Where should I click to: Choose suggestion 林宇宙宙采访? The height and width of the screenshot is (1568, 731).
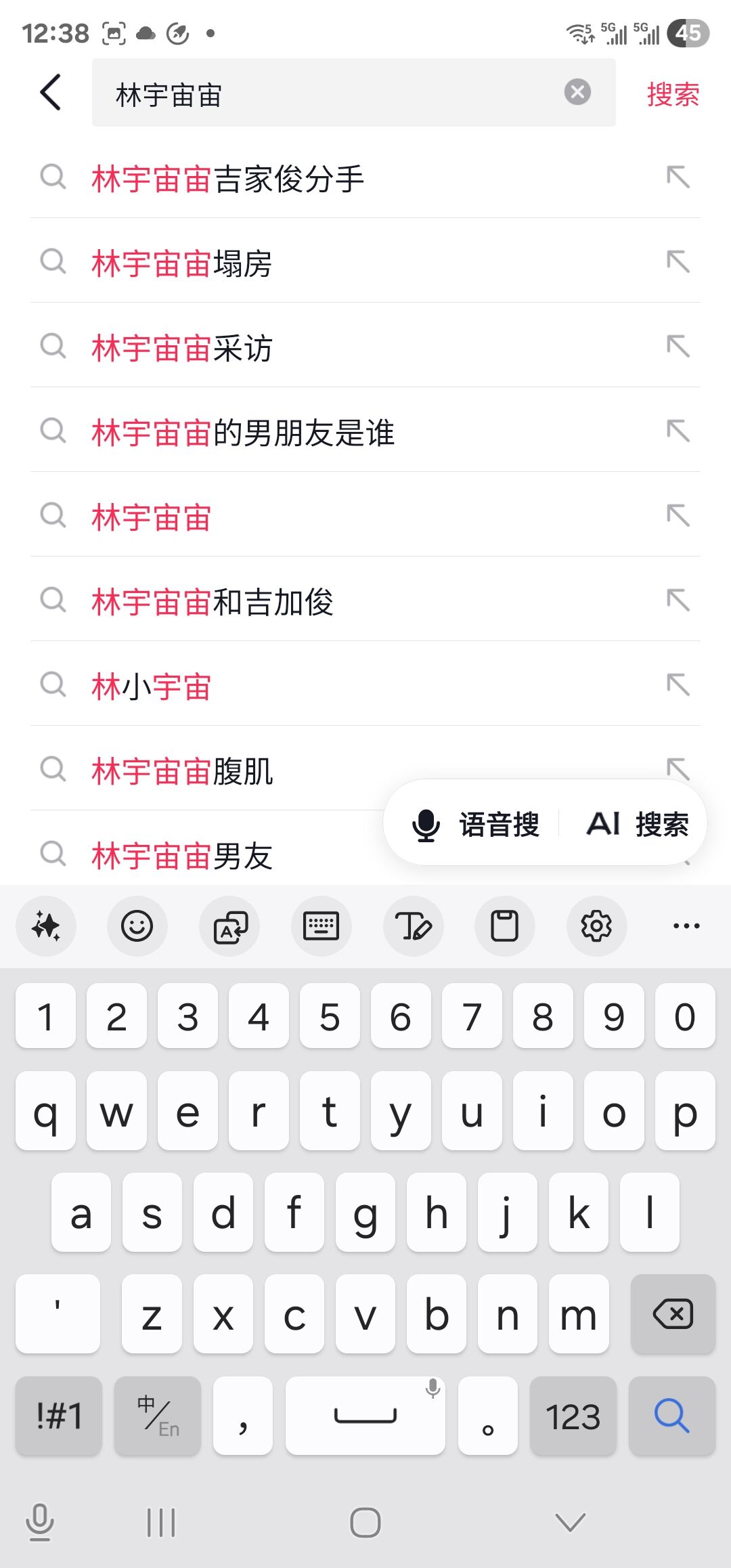click(x=182, y=349)
